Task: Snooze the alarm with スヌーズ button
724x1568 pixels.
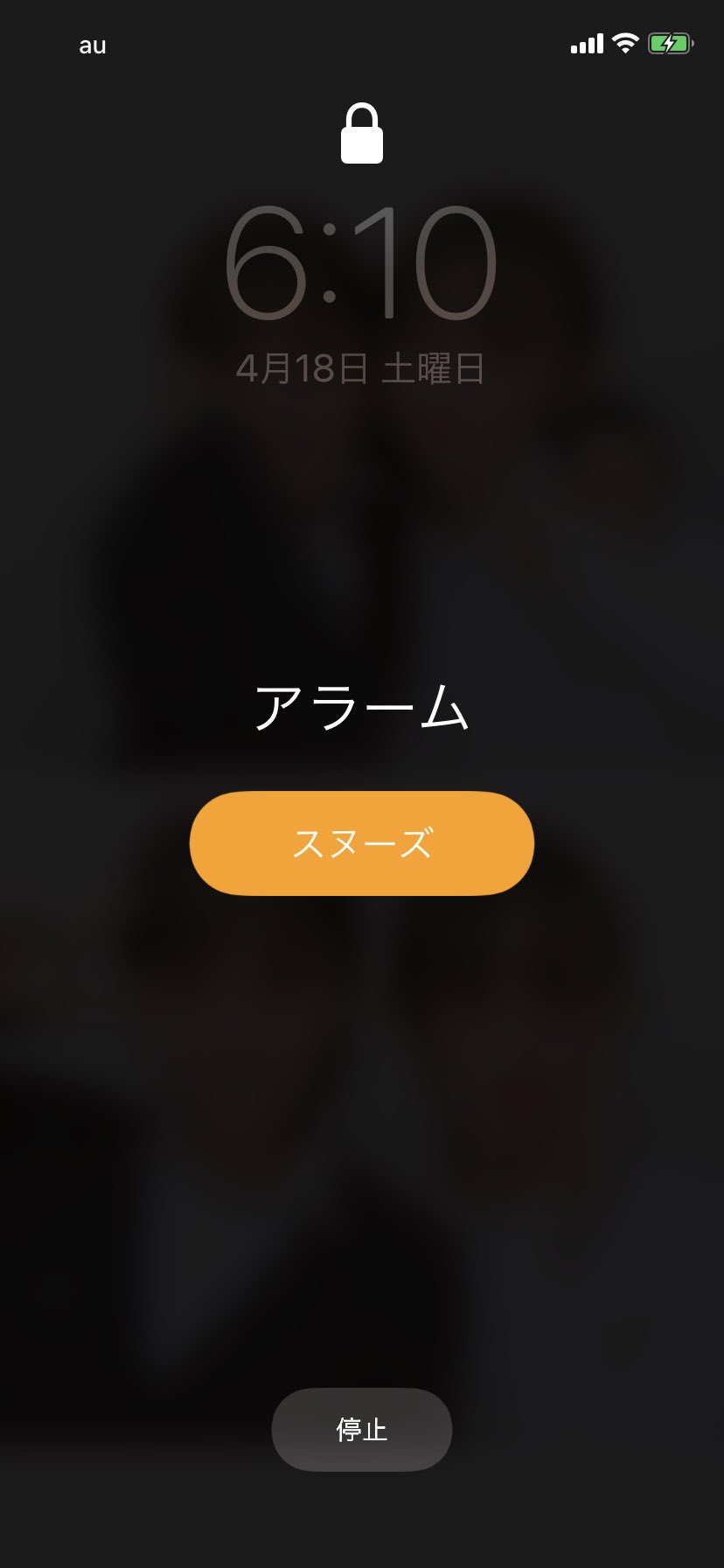Action: pyautogui.click(x=361, y=843)
